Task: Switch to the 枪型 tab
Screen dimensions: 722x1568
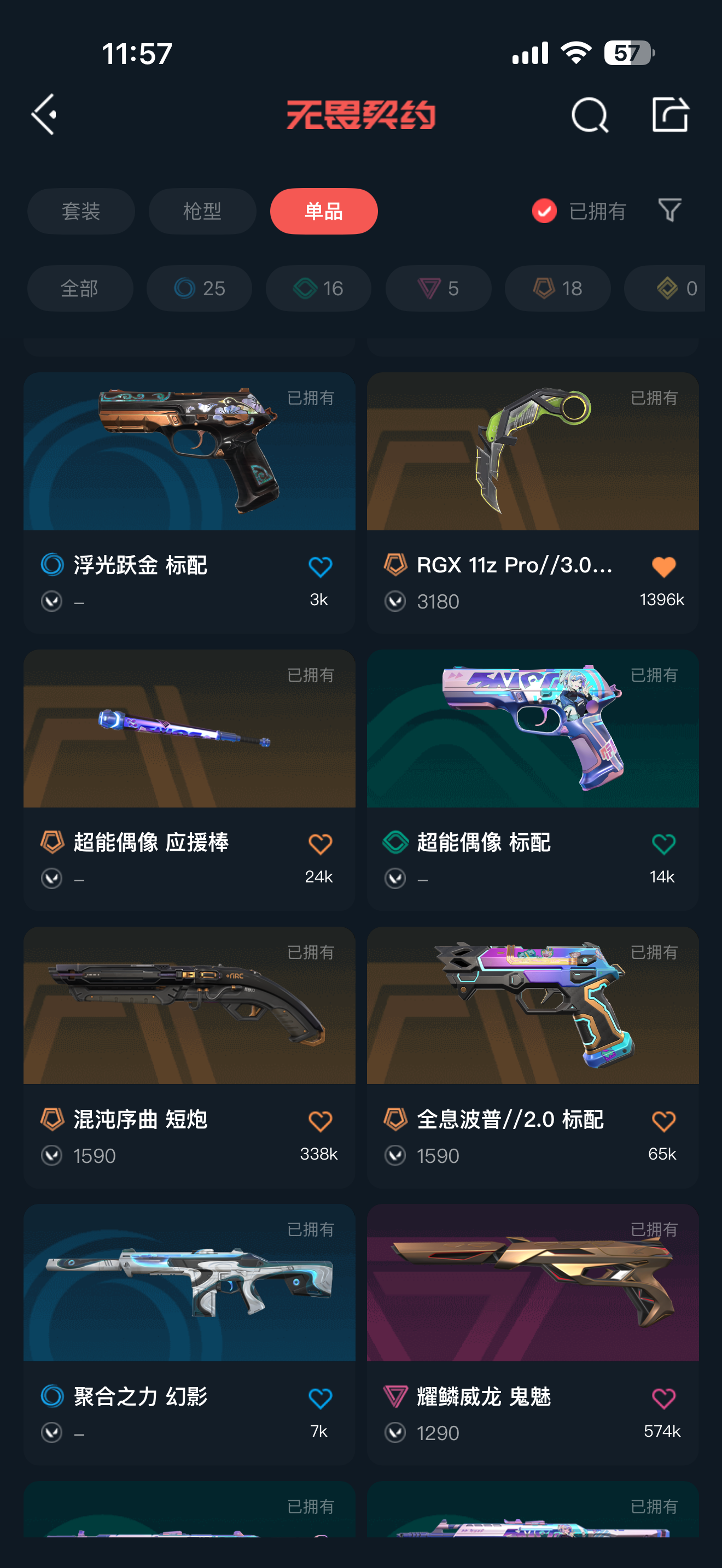Action: click(x=202, y=211)
